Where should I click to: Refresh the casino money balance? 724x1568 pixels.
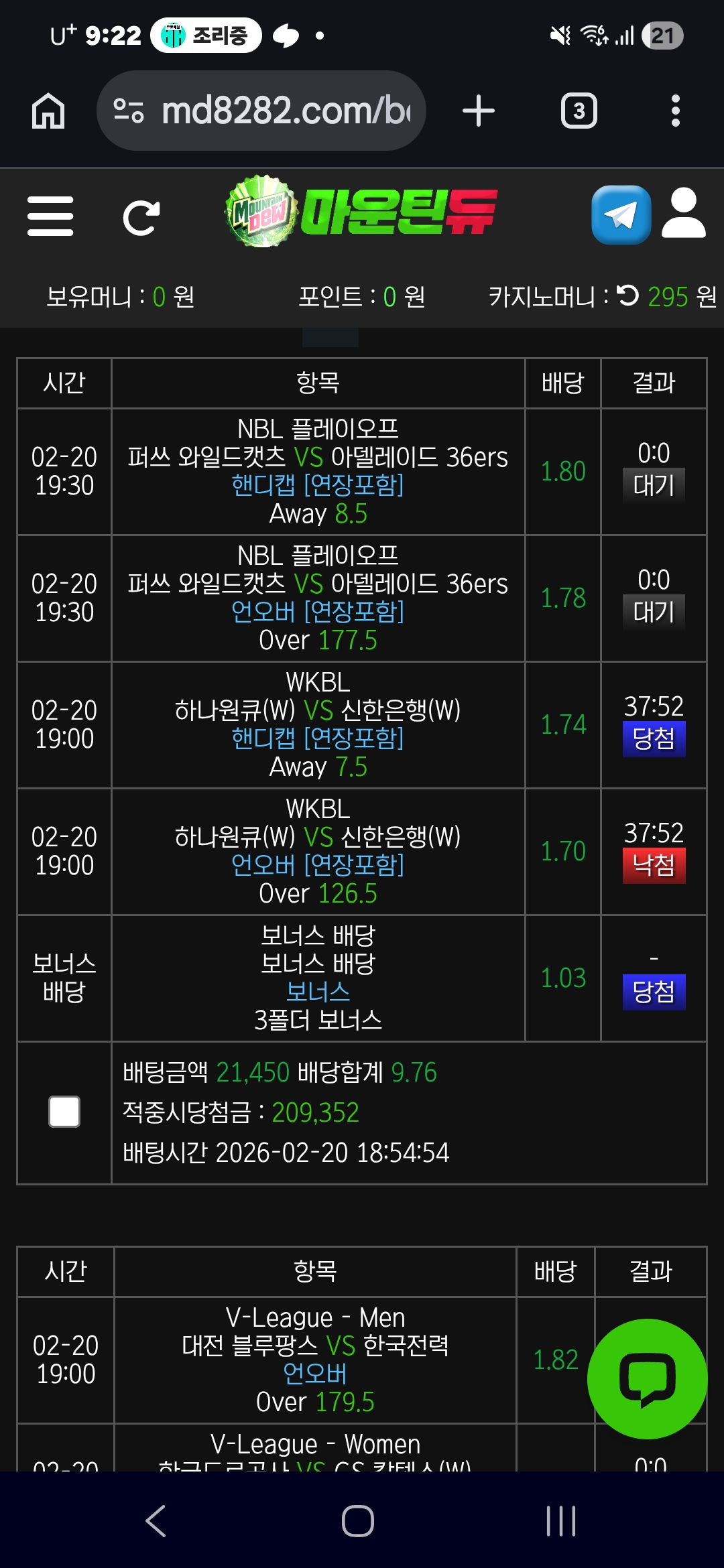(x=628, y=296)
